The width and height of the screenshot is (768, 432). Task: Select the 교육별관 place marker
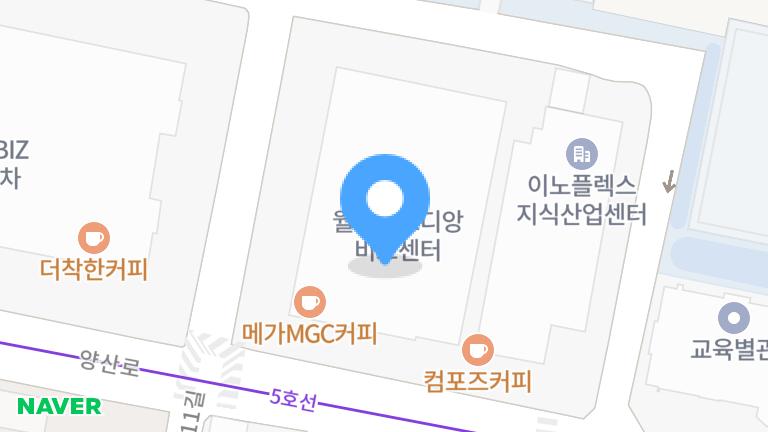734,318
